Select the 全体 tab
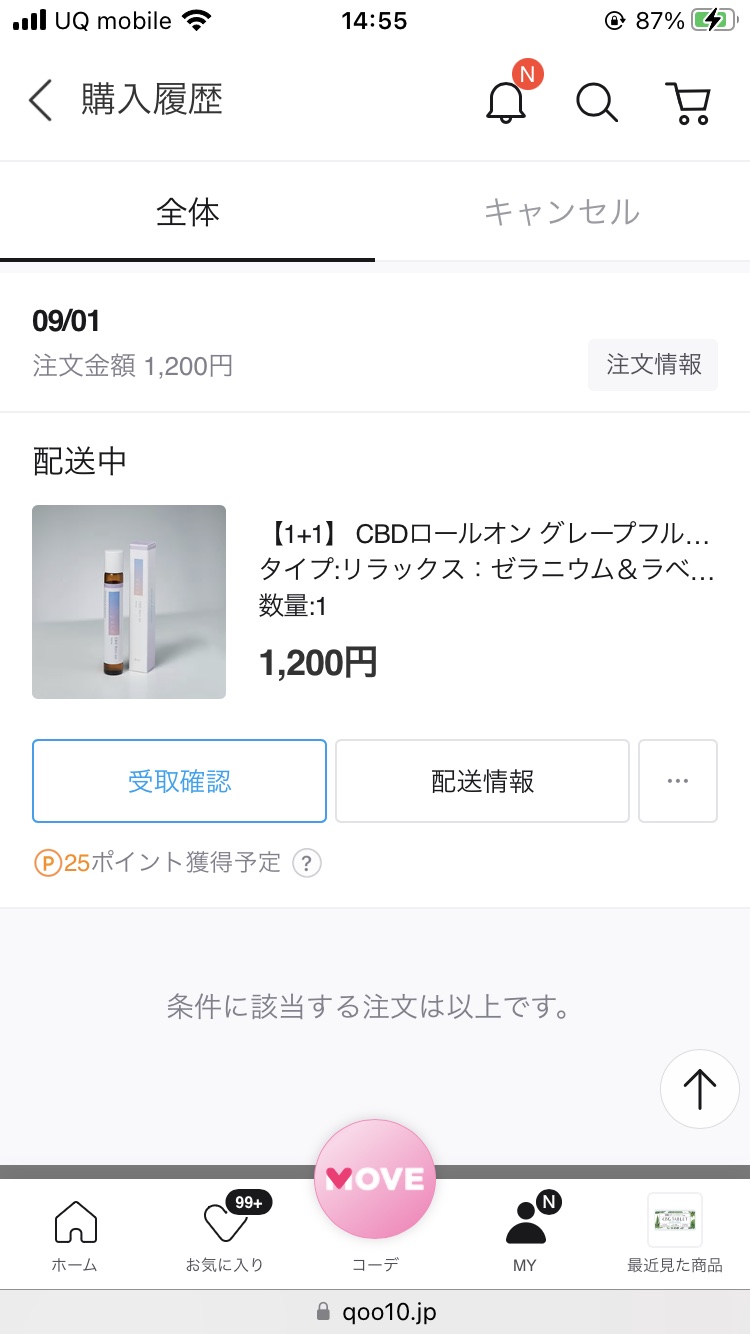This screenshot has width=750, height=1334. click(x=187, y=212)
